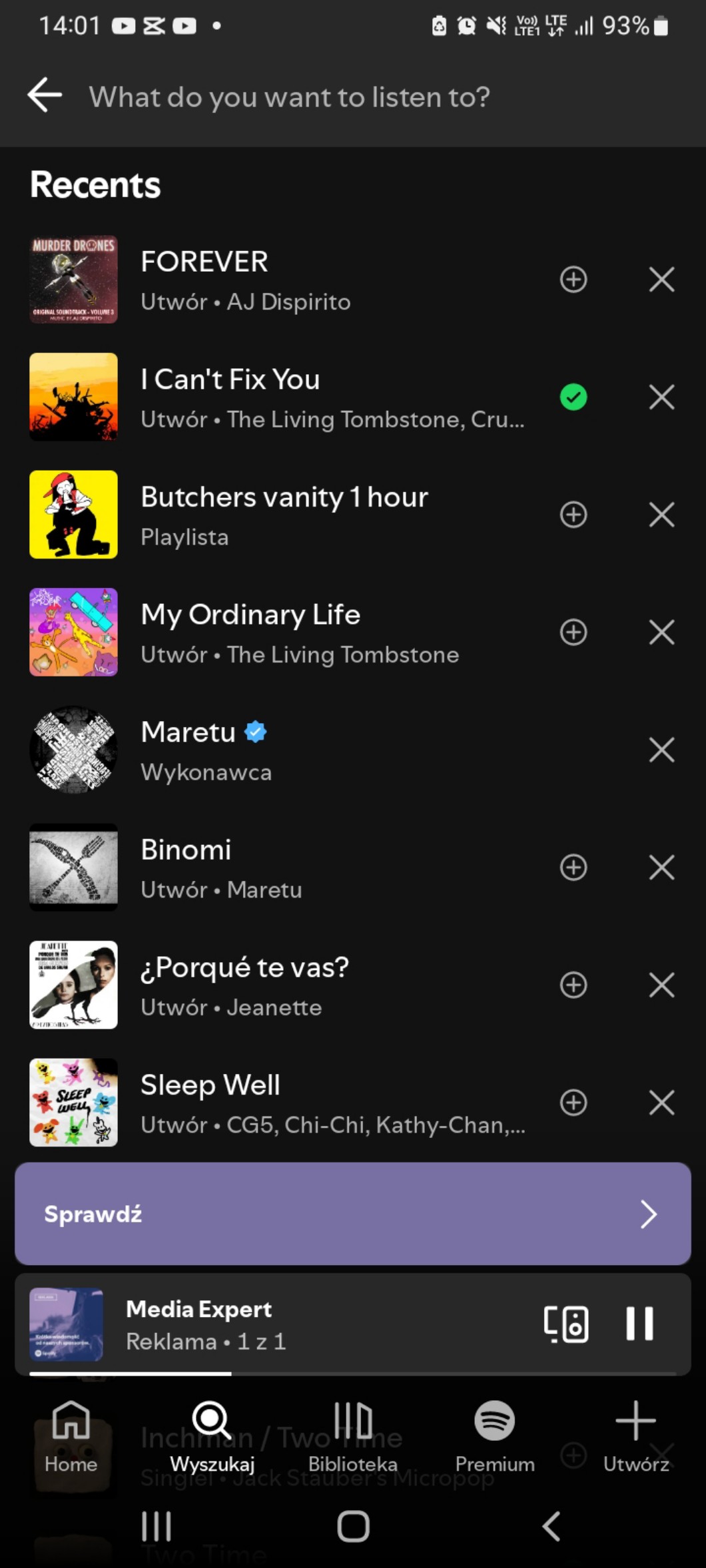The width and height of the screenshot is (706, 1568).
Task: Remove FOREVER from recents
Action: 661,280
